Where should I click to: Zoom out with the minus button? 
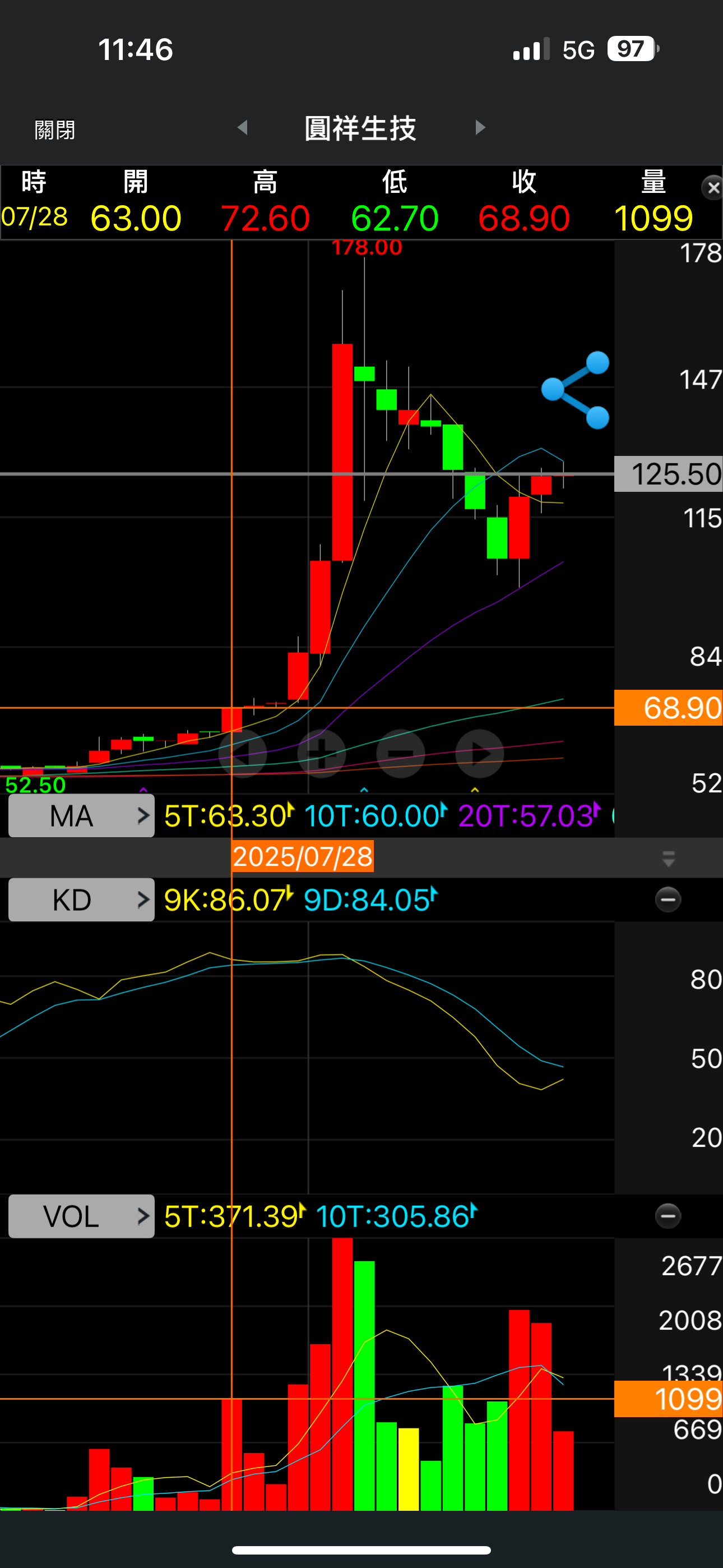pyautogui.click(x=400, y=754)
